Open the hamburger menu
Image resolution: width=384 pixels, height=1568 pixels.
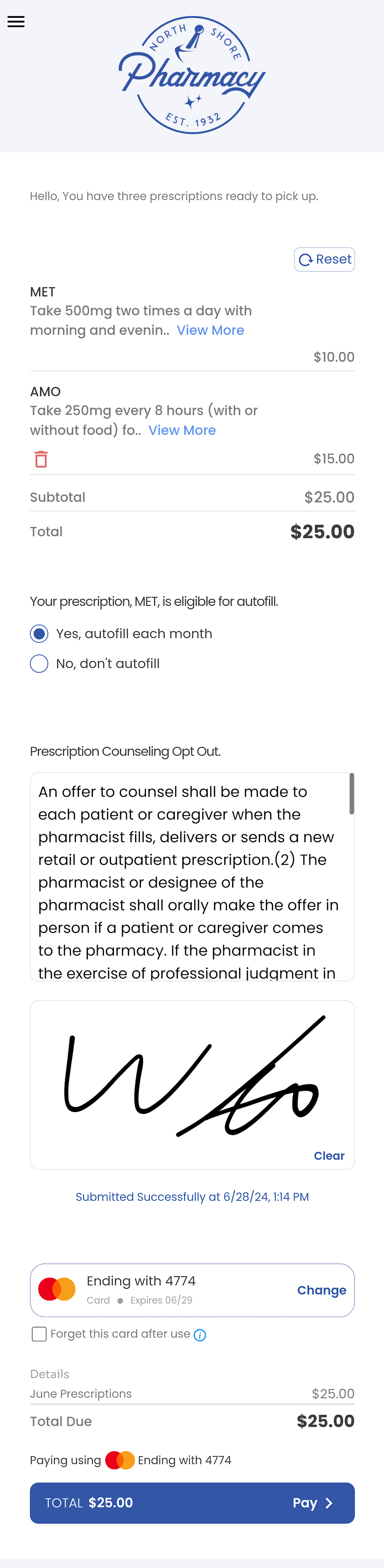tap(16, 22)
